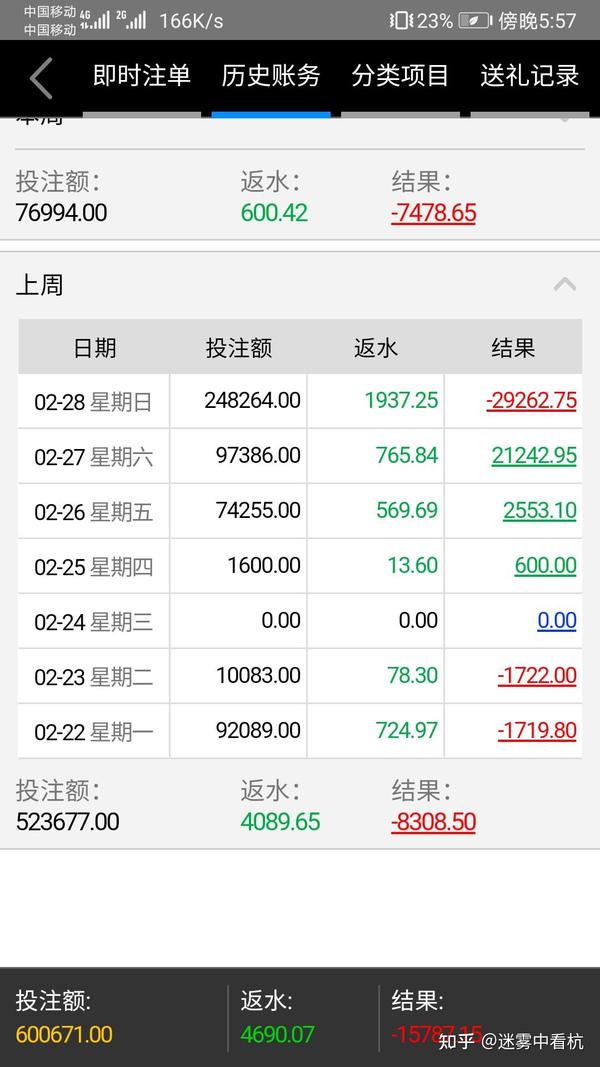Switch to the 送礼记录 tab
600x1067 pixels.
click(x=529, y=76)
